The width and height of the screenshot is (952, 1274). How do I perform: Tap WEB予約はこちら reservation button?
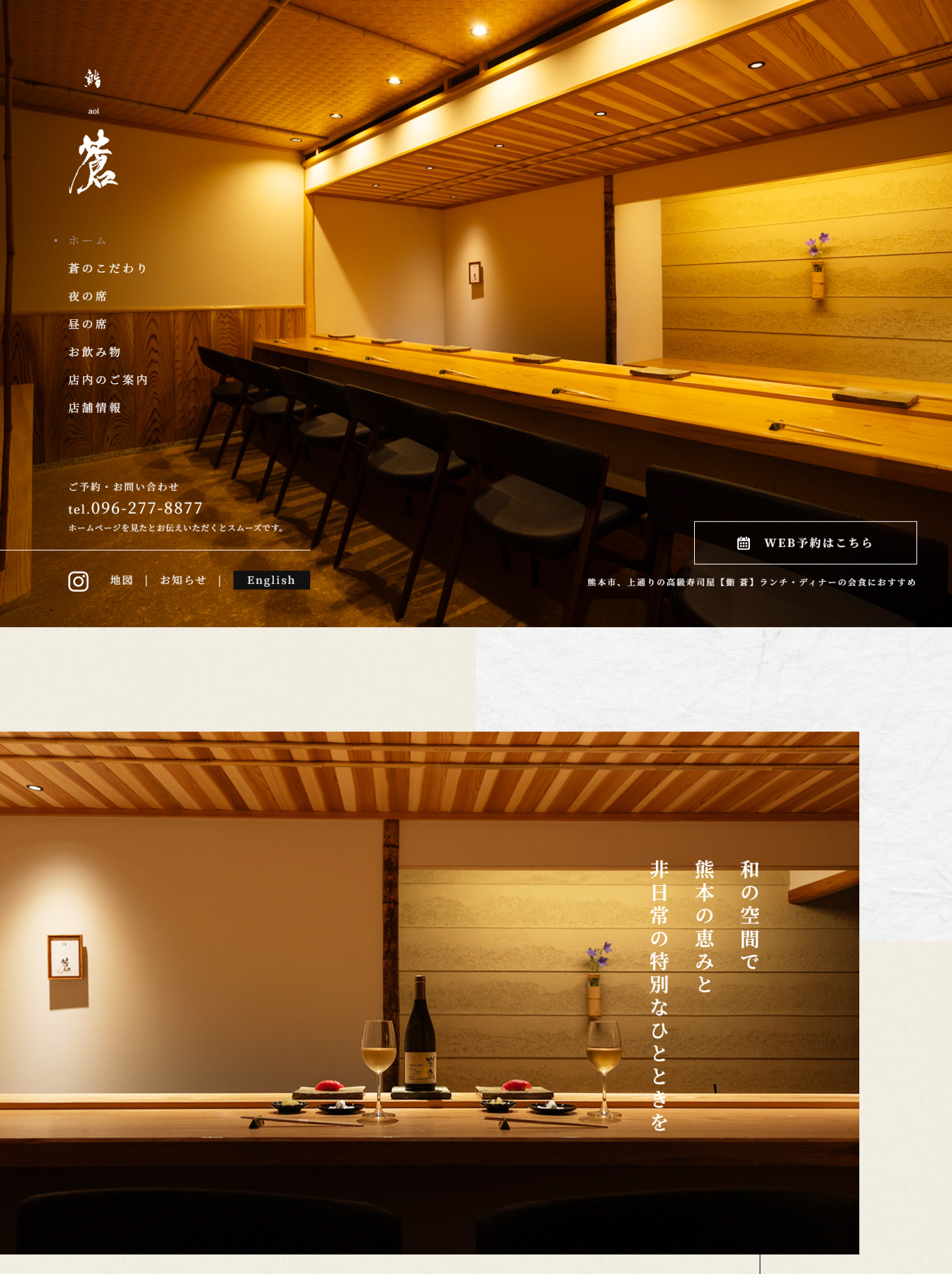click(x=805, y=543)
